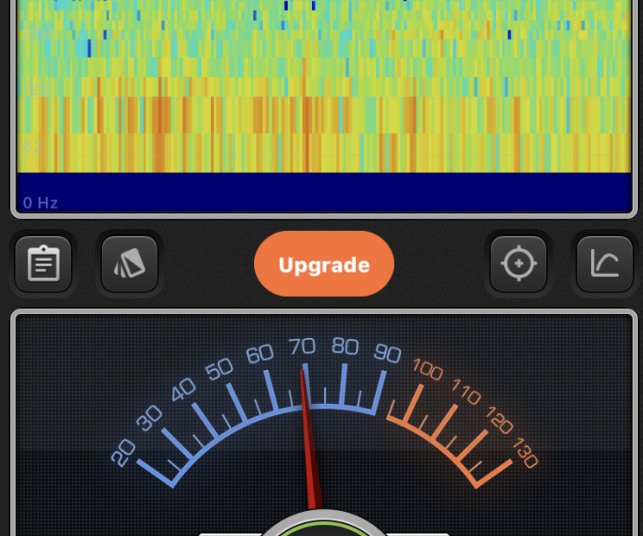Open the crosshair calibration icon

[518, 264]
